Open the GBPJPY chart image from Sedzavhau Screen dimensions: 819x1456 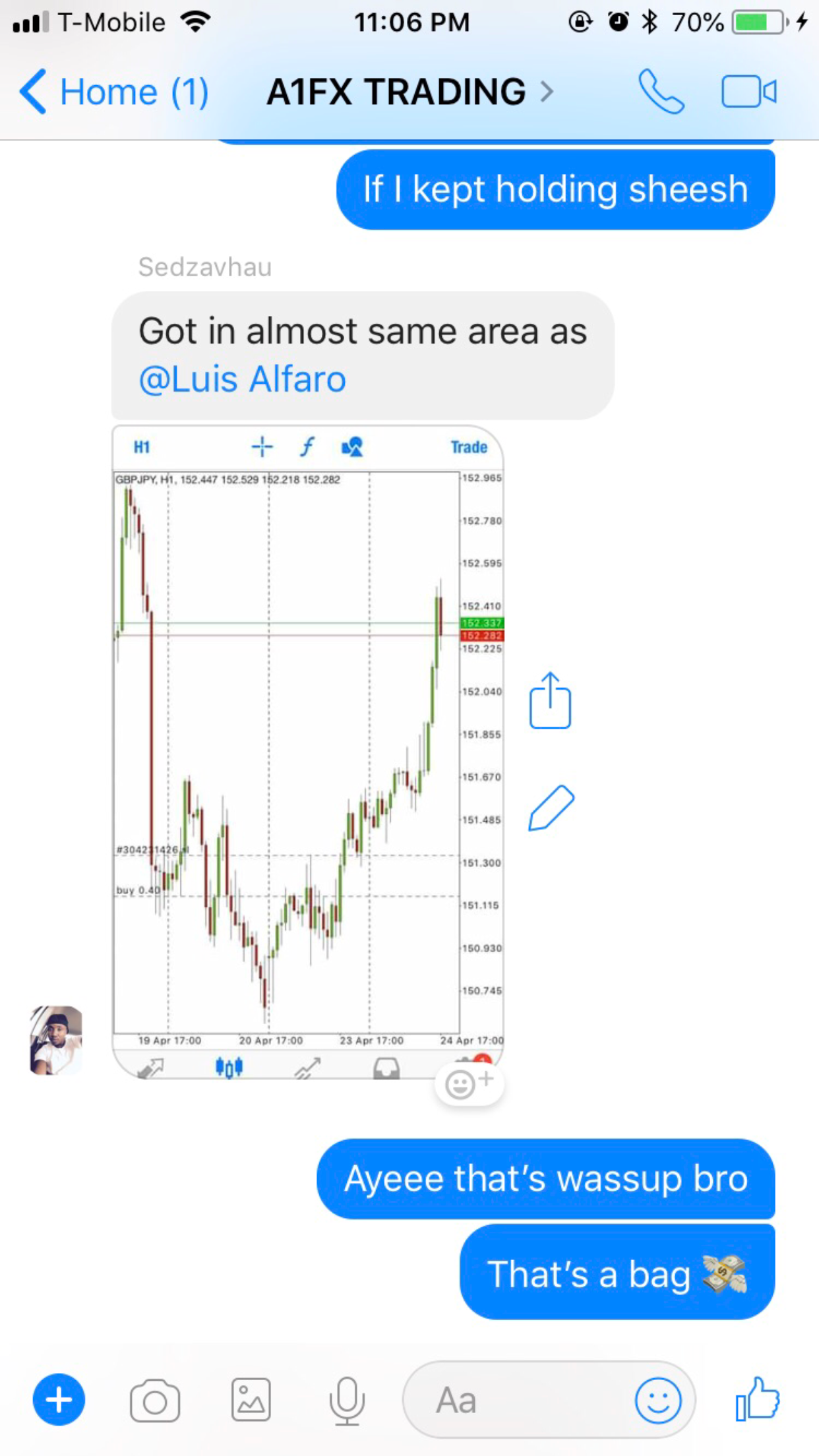(x=307, y=752)
